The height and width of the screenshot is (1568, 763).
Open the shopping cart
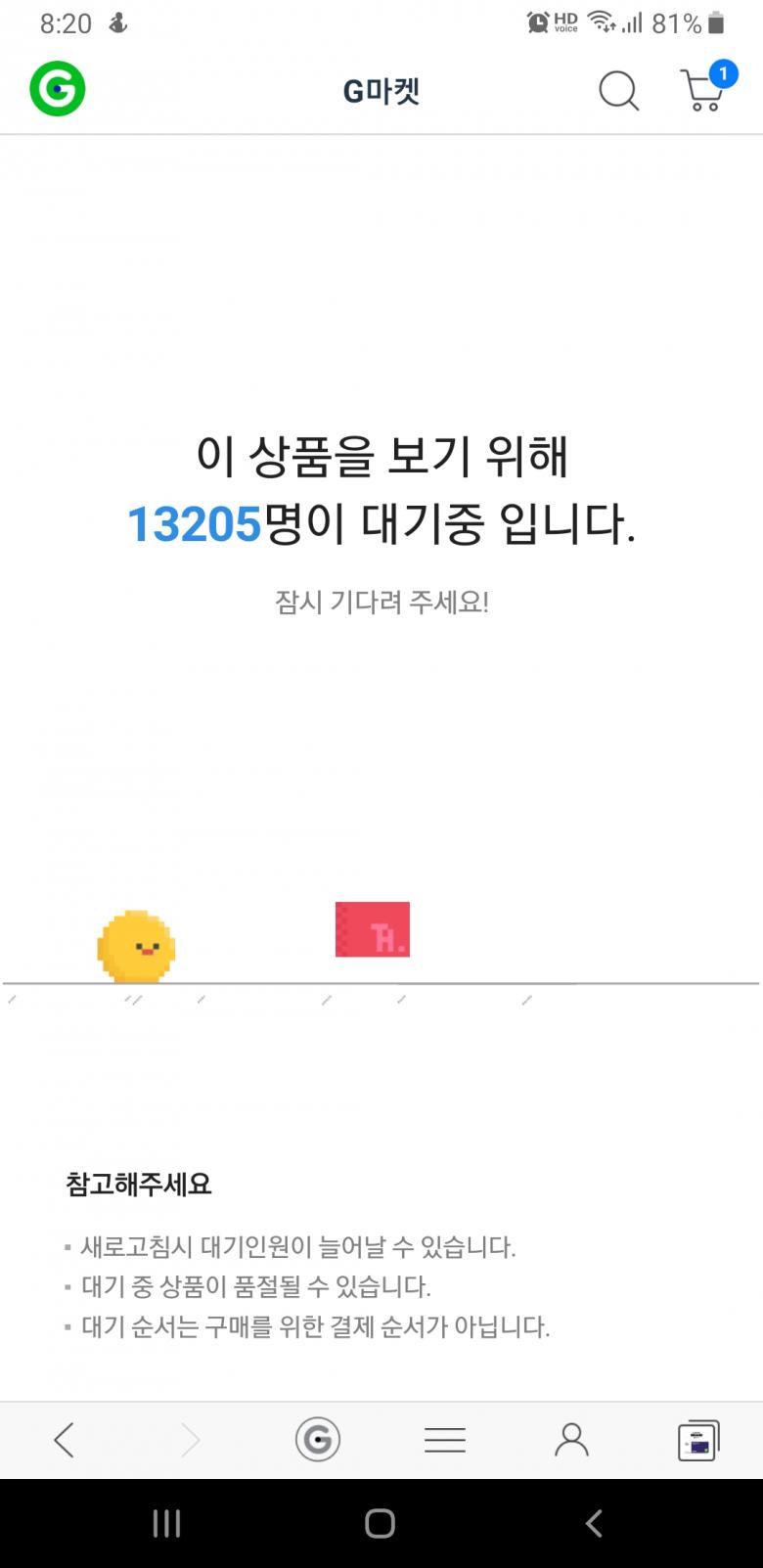(703, 90)
